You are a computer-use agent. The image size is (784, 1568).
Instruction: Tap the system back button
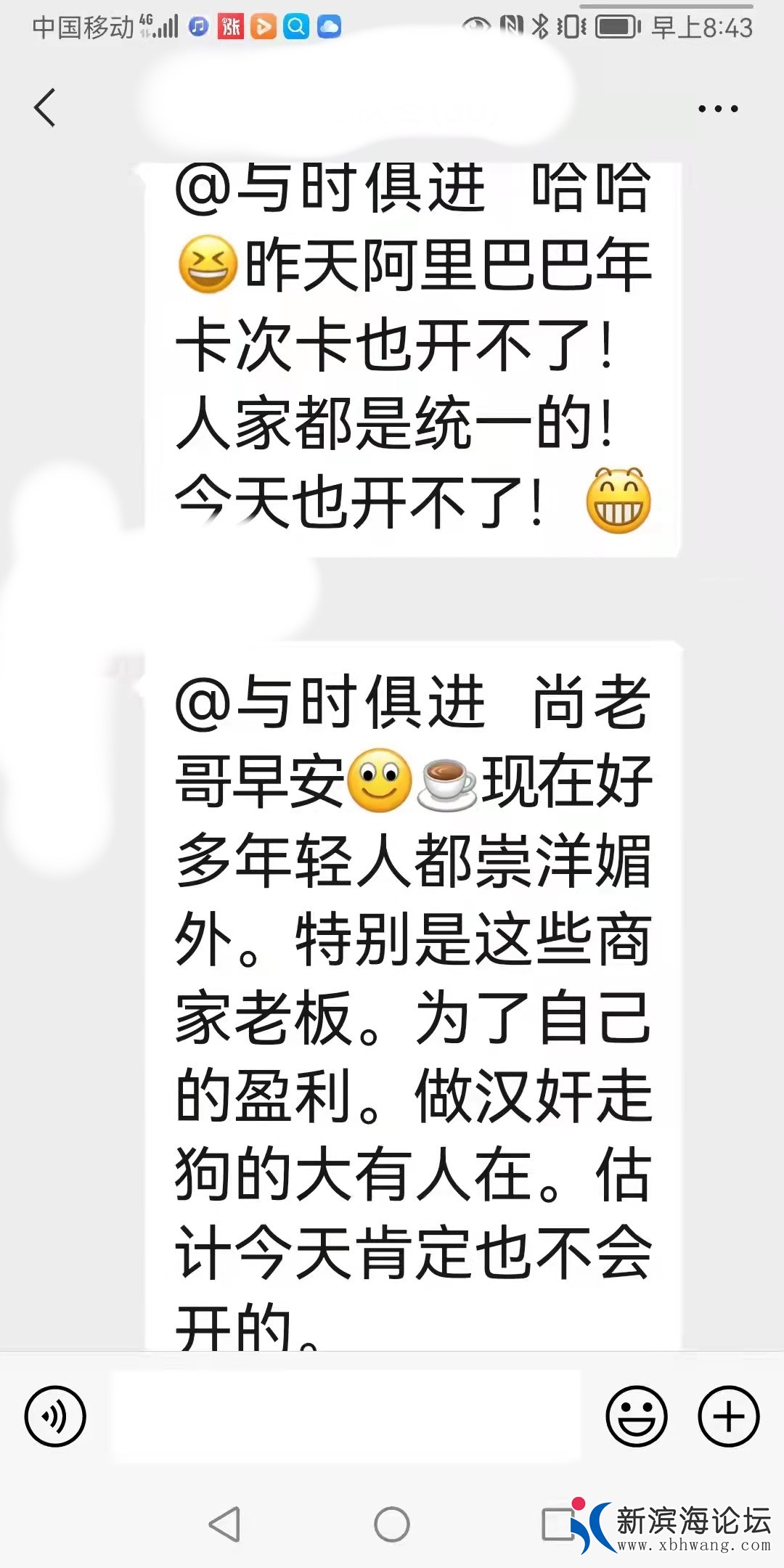coord(224,1524)
